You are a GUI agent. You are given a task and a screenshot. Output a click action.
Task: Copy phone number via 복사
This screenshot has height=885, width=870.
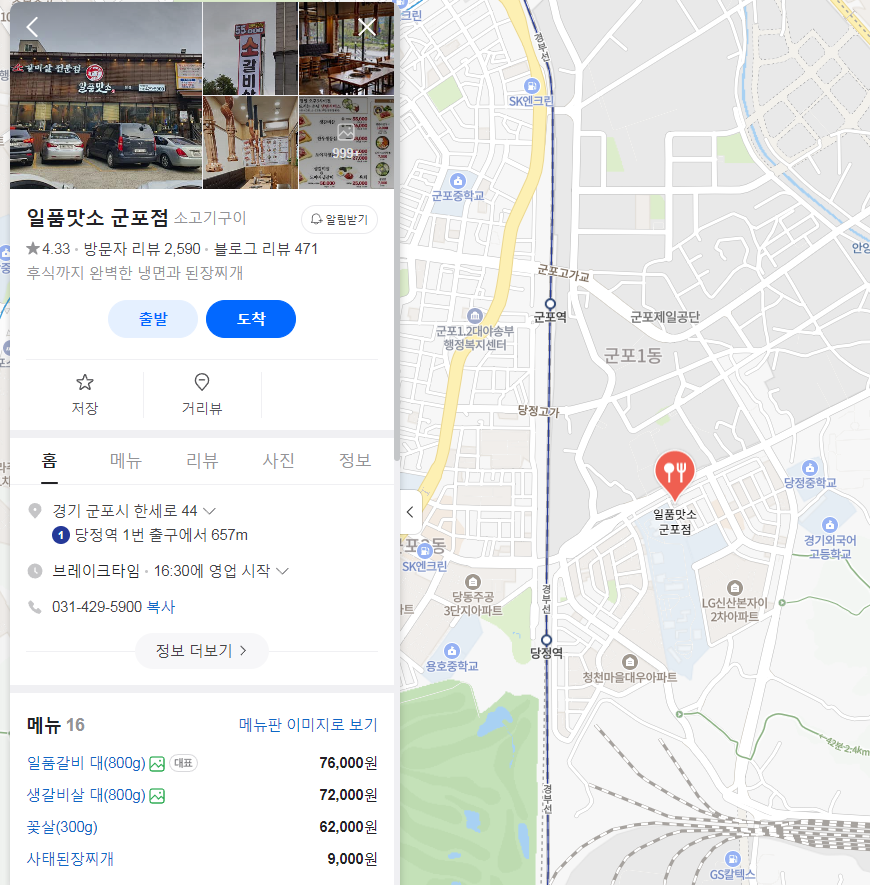161,607
